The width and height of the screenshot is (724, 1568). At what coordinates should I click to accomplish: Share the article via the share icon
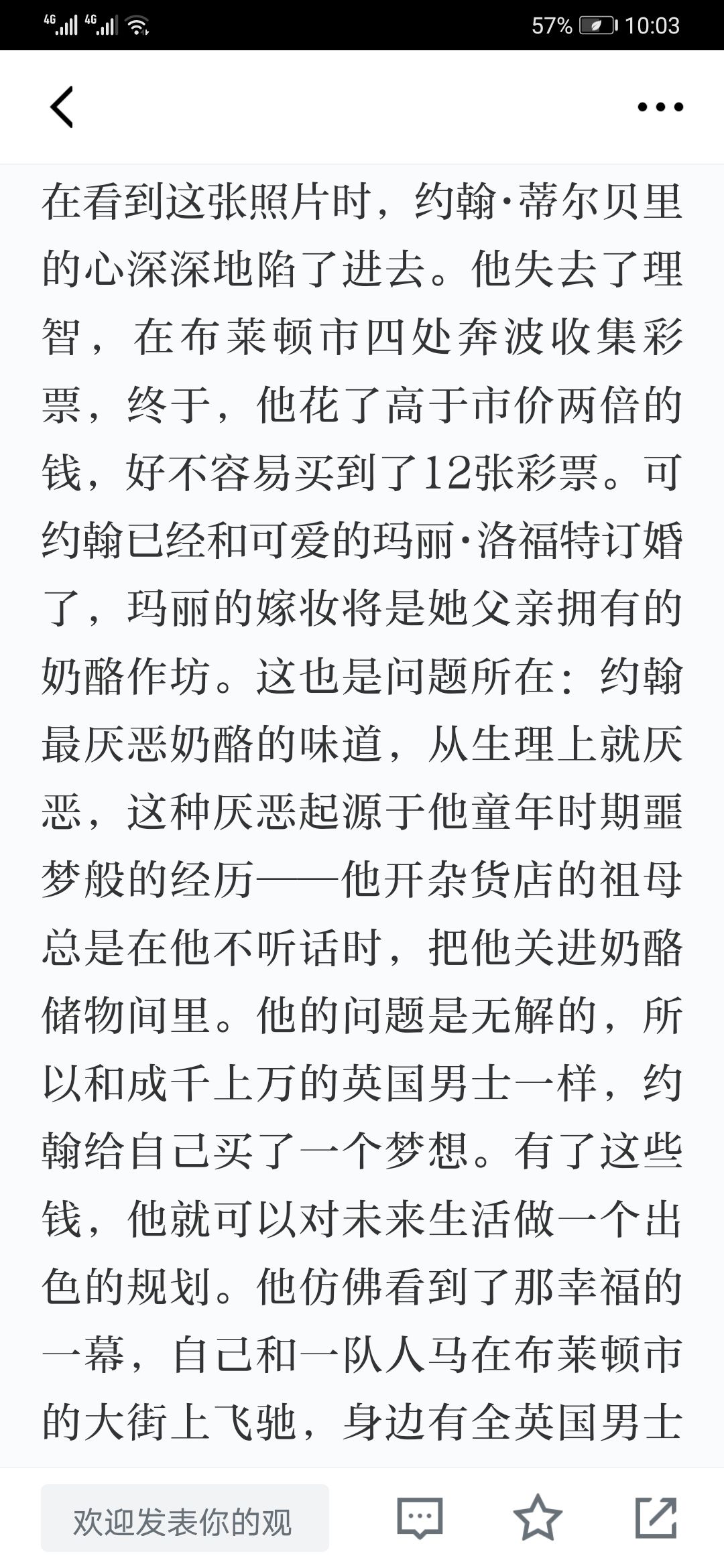tap(656, 1517)
